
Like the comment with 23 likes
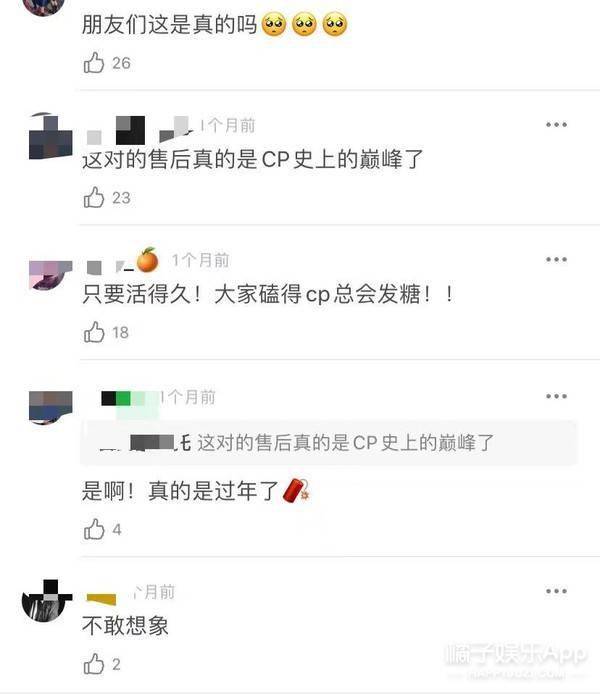95,197
